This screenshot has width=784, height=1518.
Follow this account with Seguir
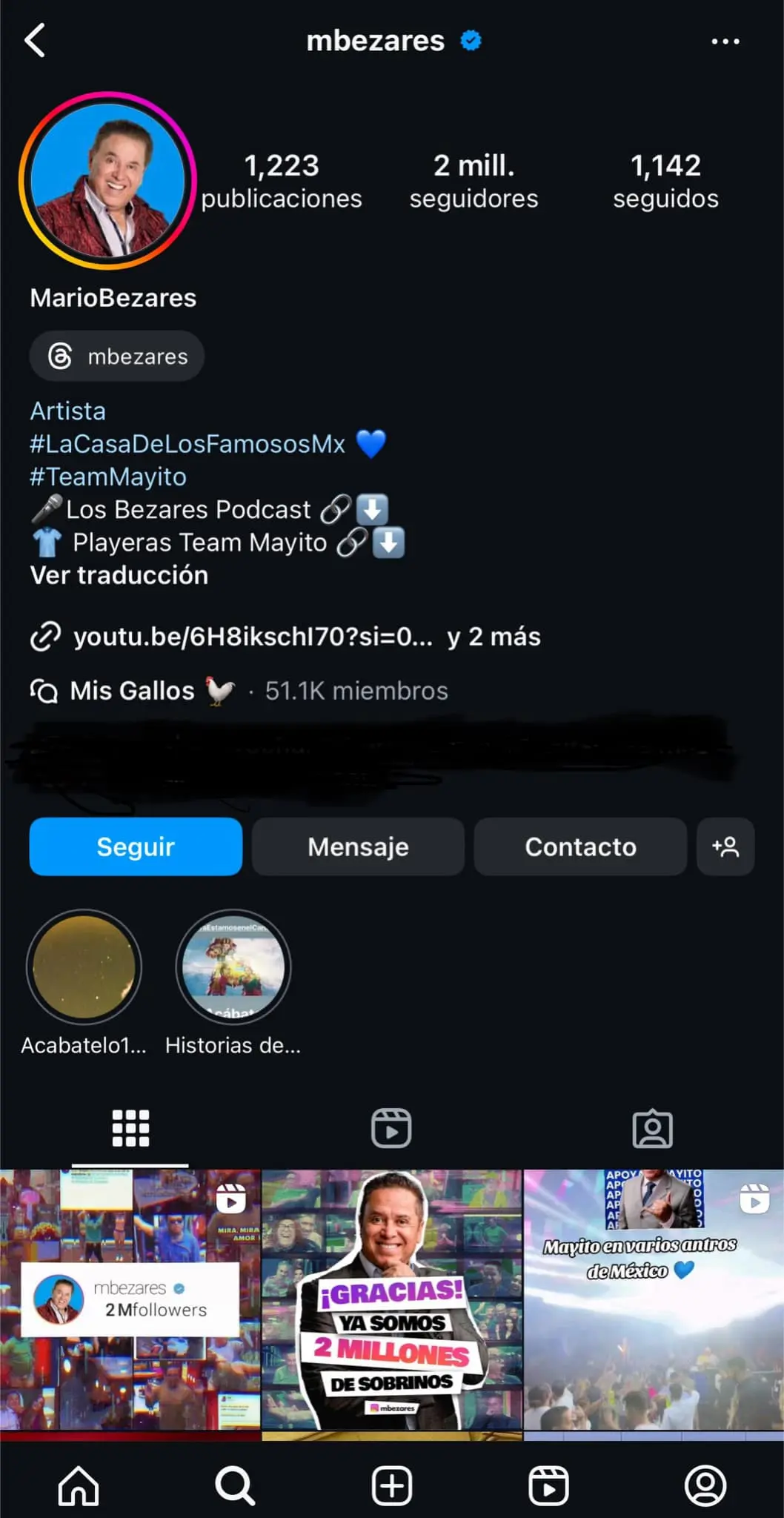pyautogui.click(x=136, y=846)
